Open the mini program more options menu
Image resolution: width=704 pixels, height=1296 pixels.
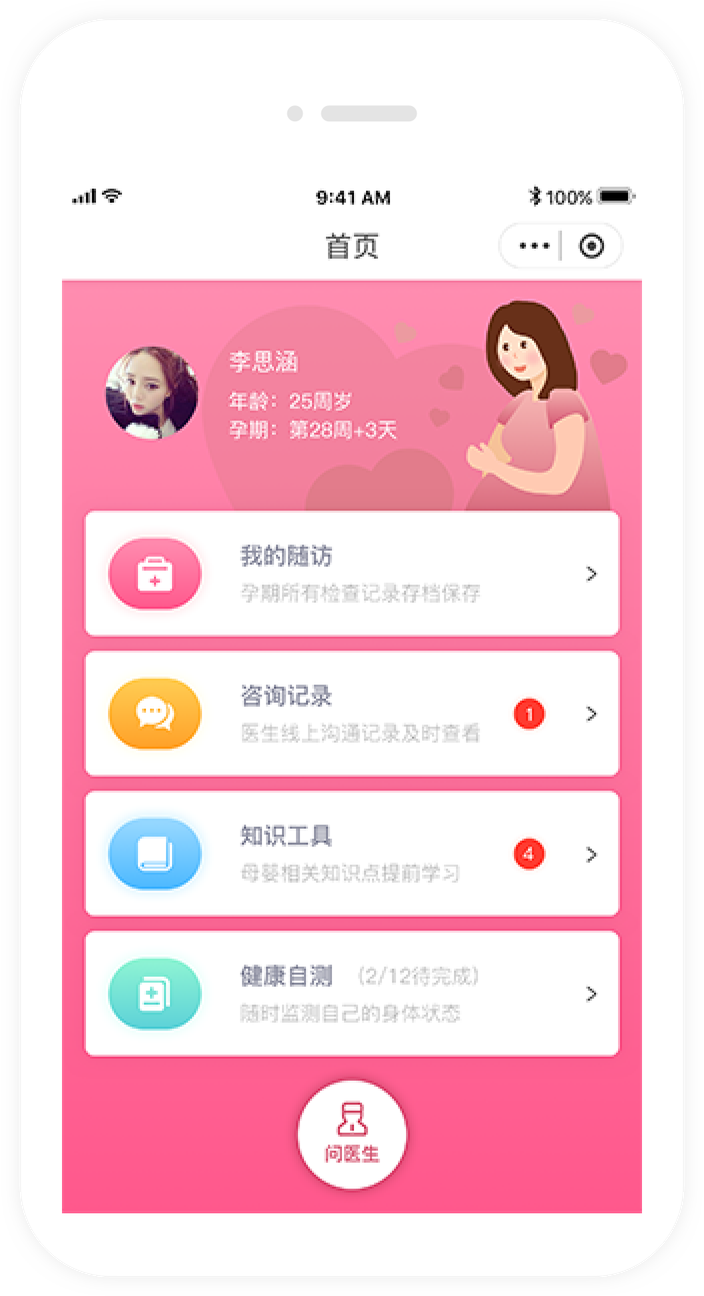(x=534, y=246)
